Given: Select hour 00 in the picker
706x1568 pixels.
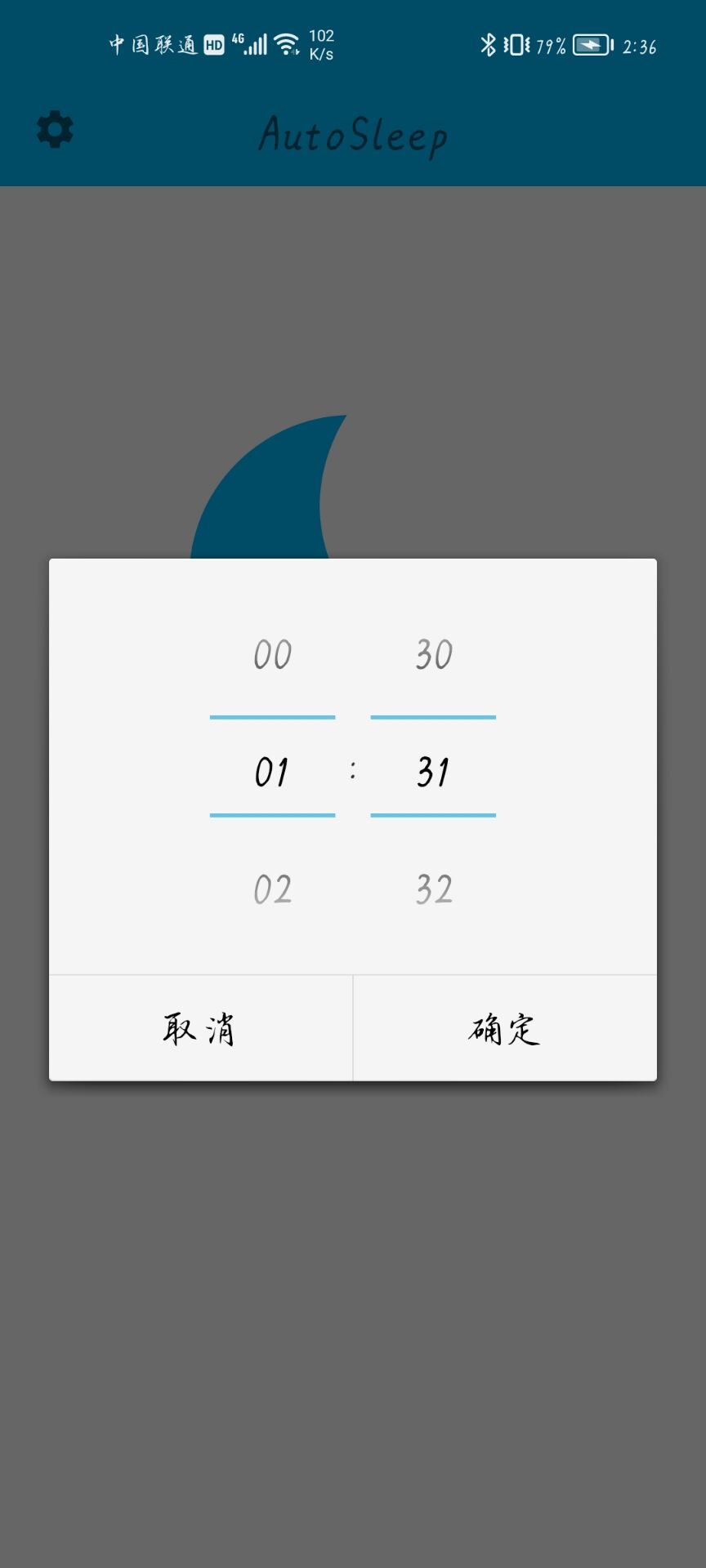Looking at the screenshot, I should pyautogui.click(x=272, y=654).
